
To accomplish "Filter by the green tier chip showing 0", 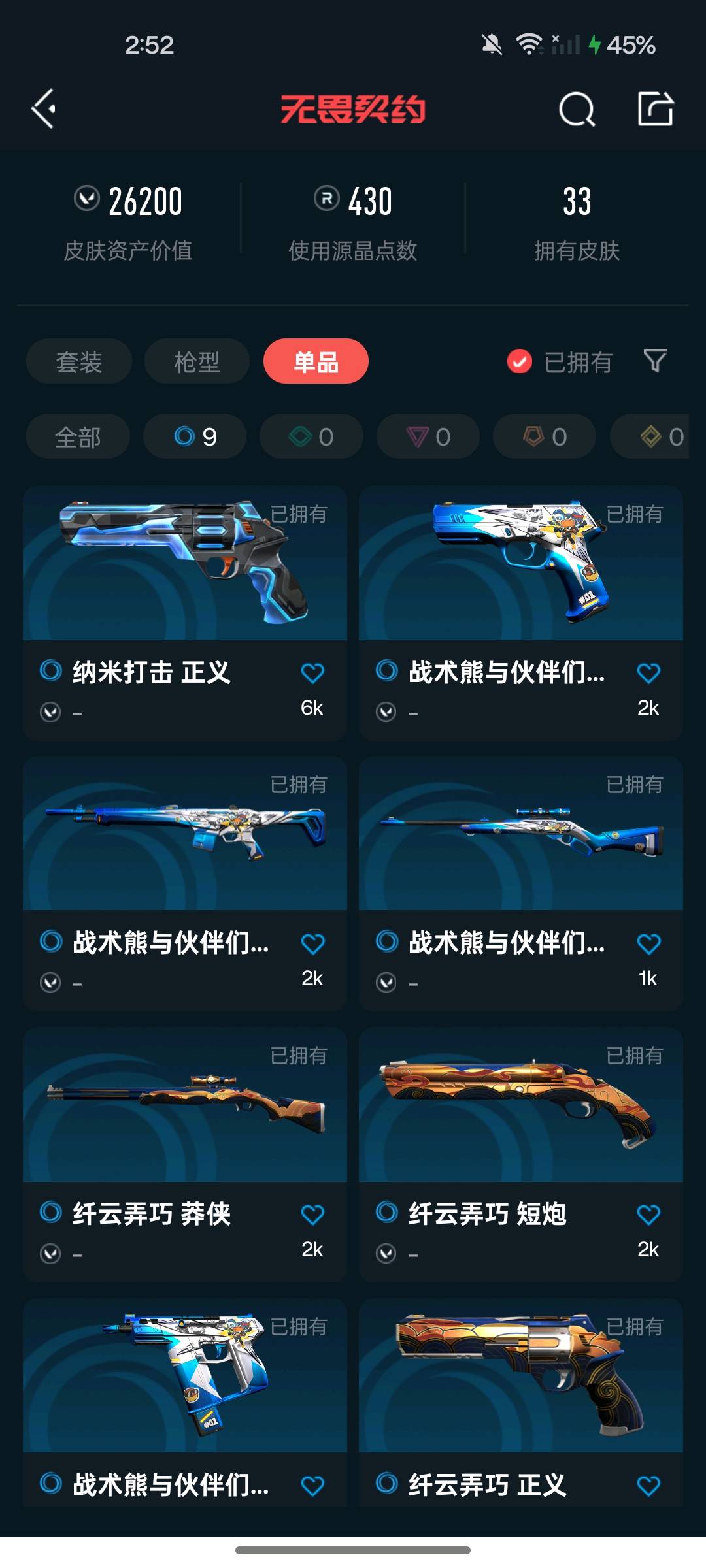I will click(x=311, y=436).
